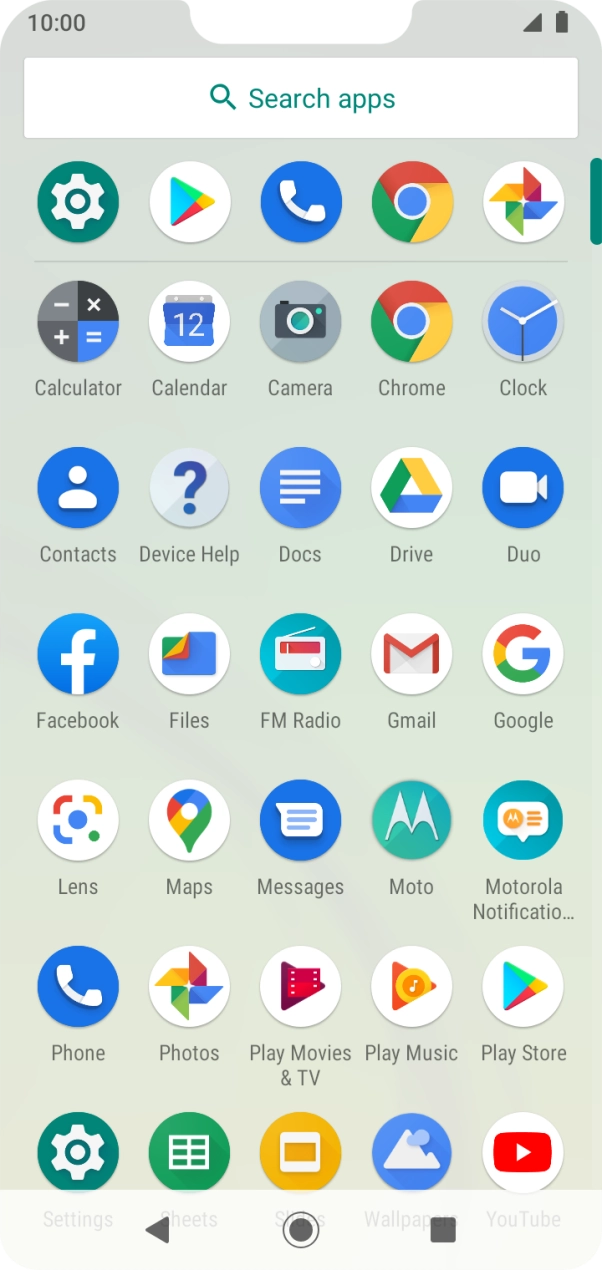Open the Maps app
602x1270 pixels.
pyautogui.click(x=189, y=820)
